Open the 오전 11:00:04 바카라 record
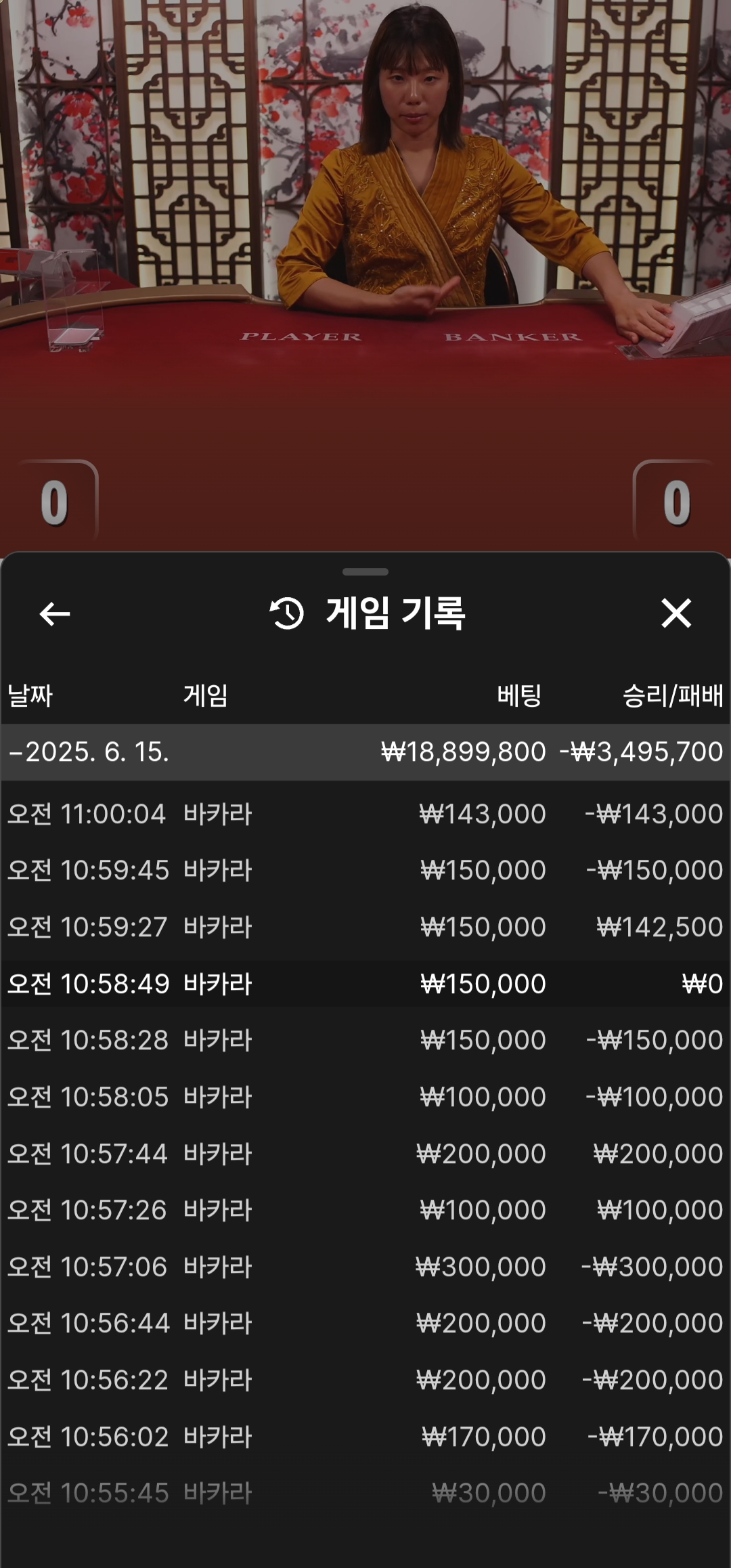This screenshot has height=1568, width=731. 365,814
